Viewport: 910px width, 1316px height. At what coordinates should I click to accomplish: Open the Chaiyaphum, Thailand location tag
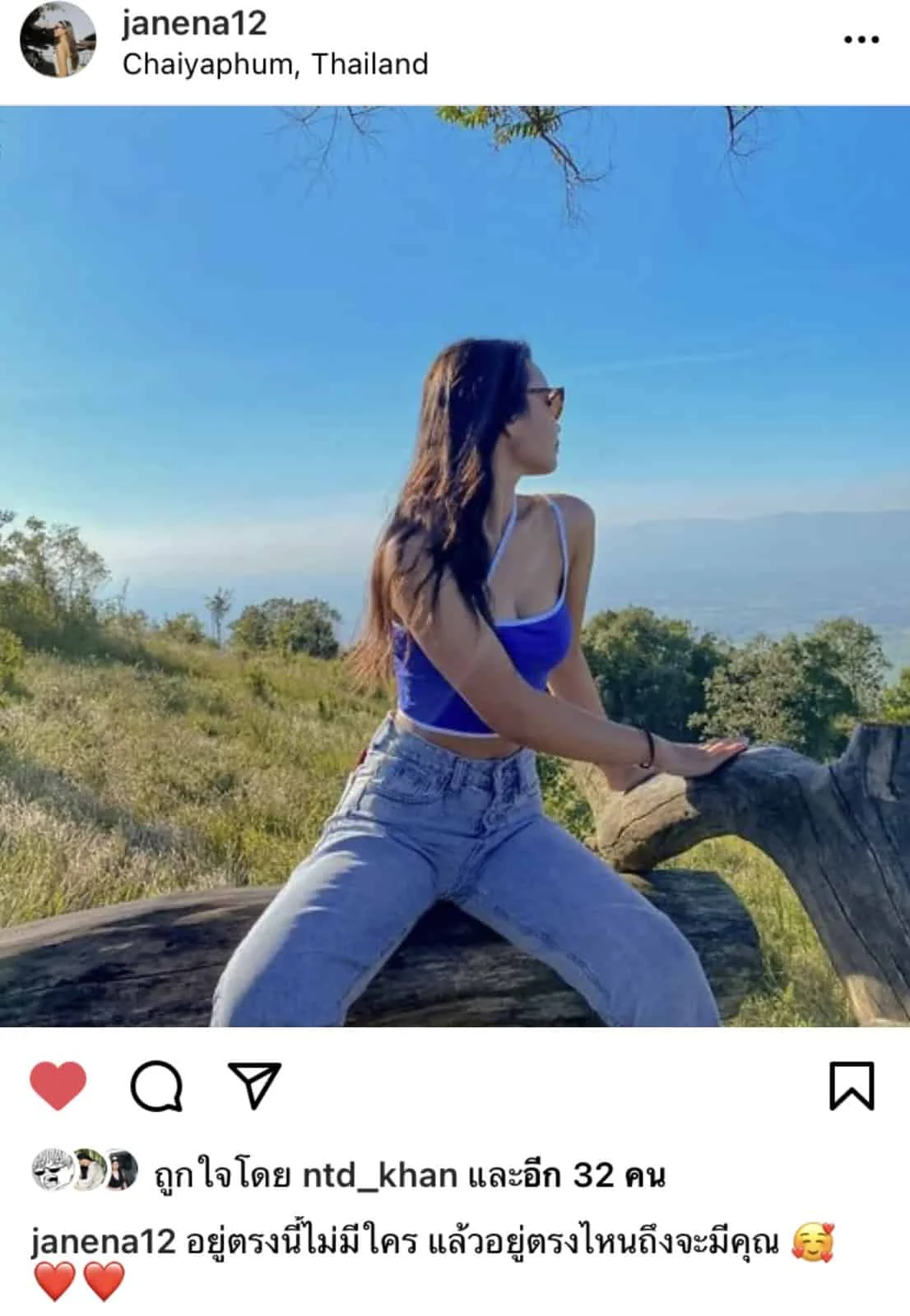[x=275, y=64]
